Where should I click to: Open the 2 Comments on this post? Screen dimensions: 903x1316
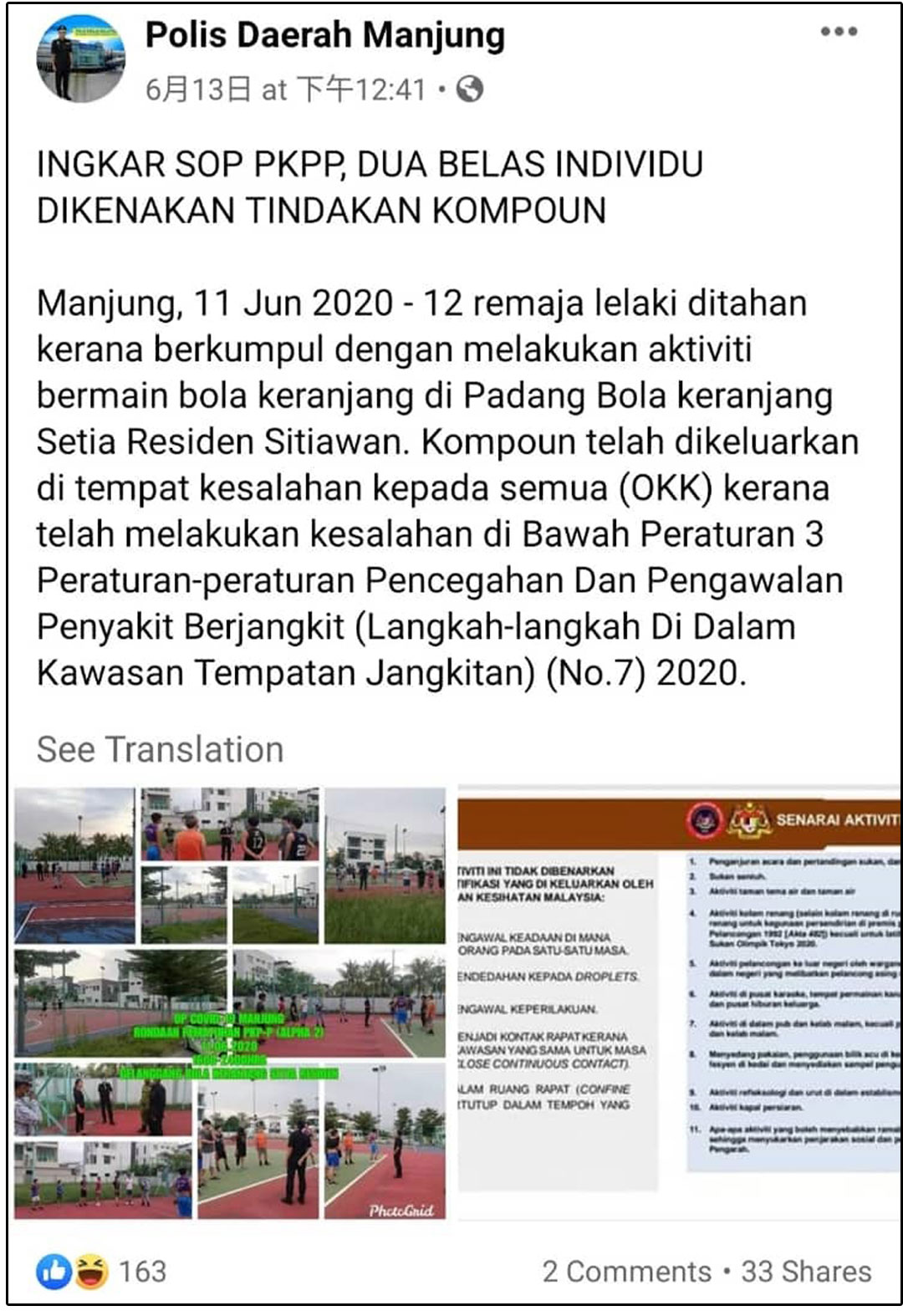click(626, 1271)
